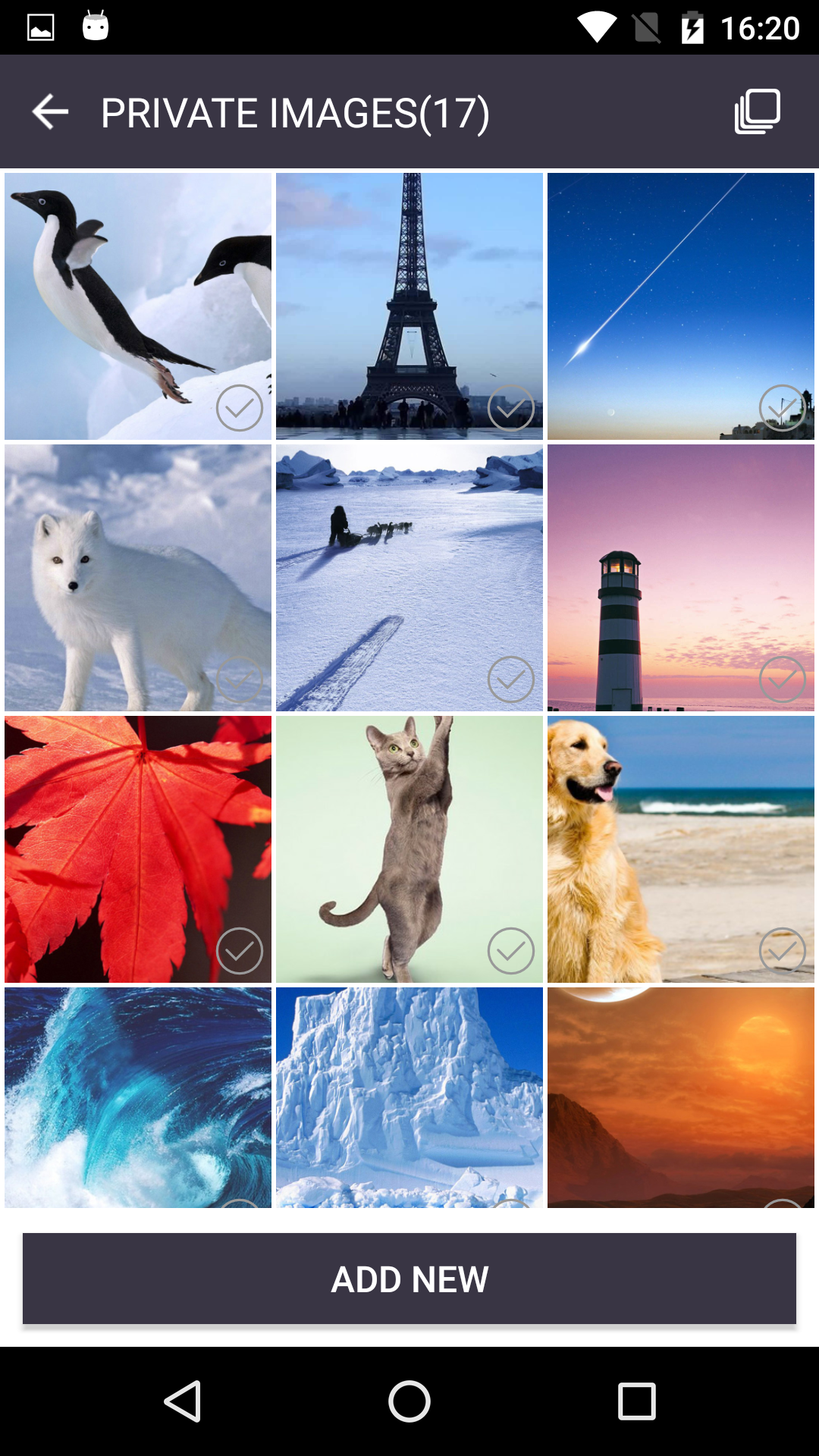819x1456 pixels.
Task: Open the penguins photo
Action: click(x=138, y=306)
